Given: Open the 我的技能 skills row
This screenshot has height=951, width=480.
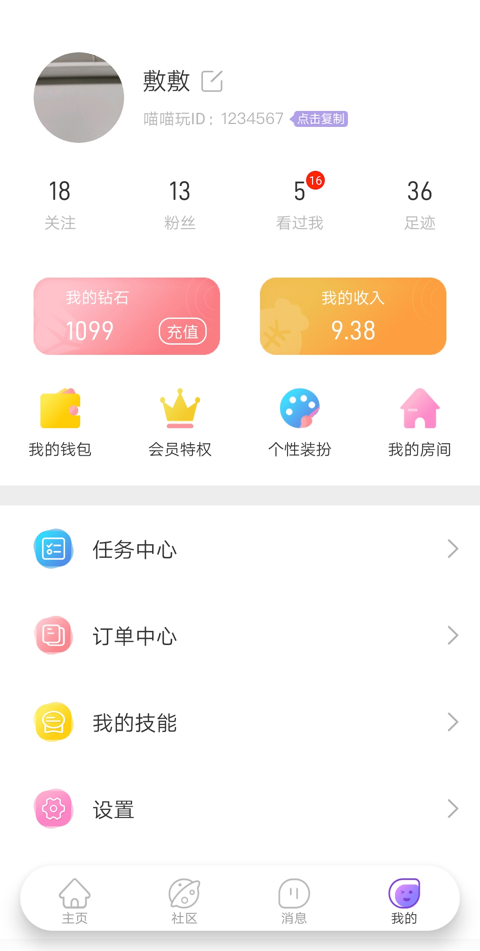Looking at the screenshot, I should [x=240, y=722].
